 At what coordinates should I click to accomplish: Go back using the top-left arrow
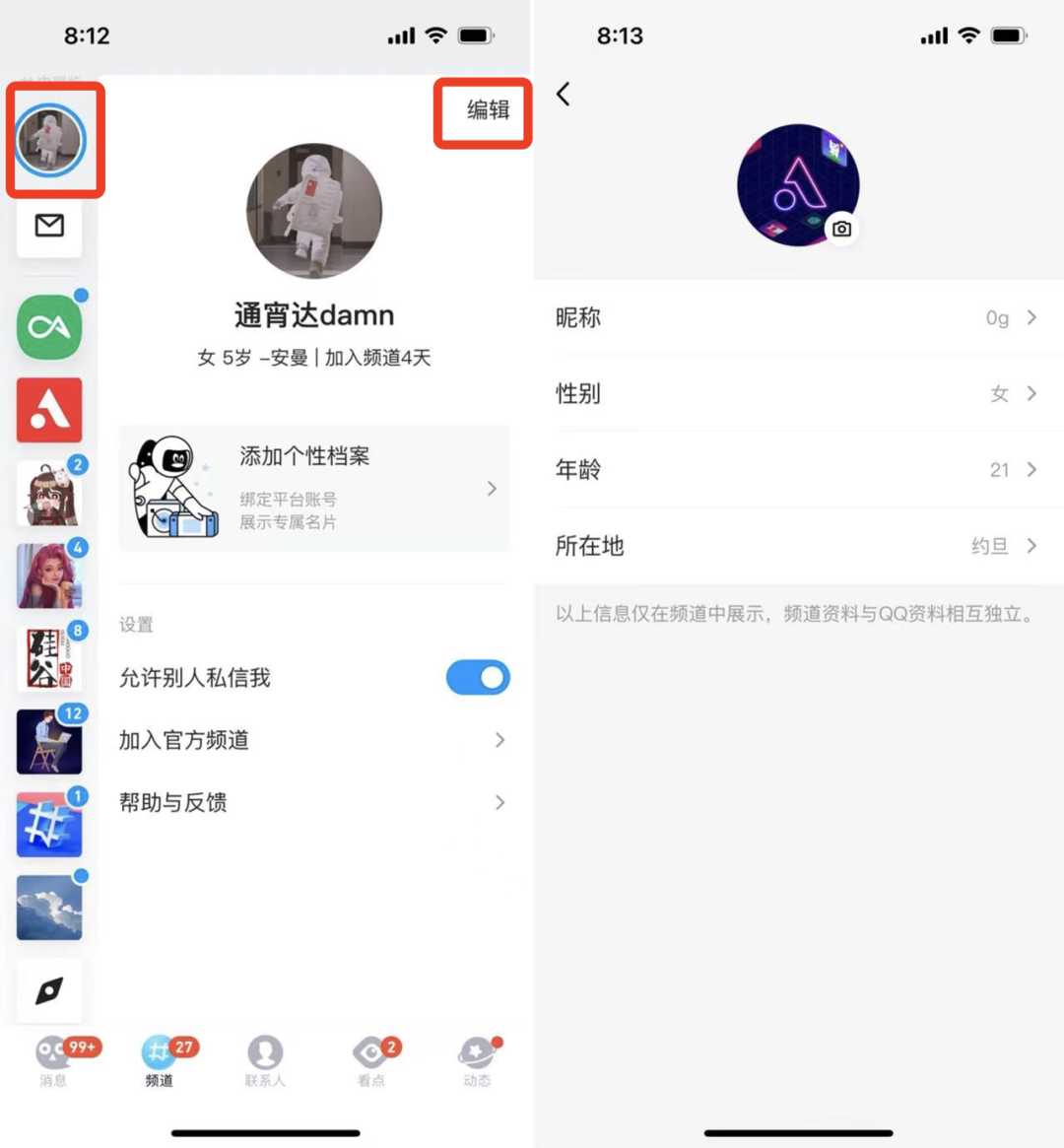tap(564, 95)
